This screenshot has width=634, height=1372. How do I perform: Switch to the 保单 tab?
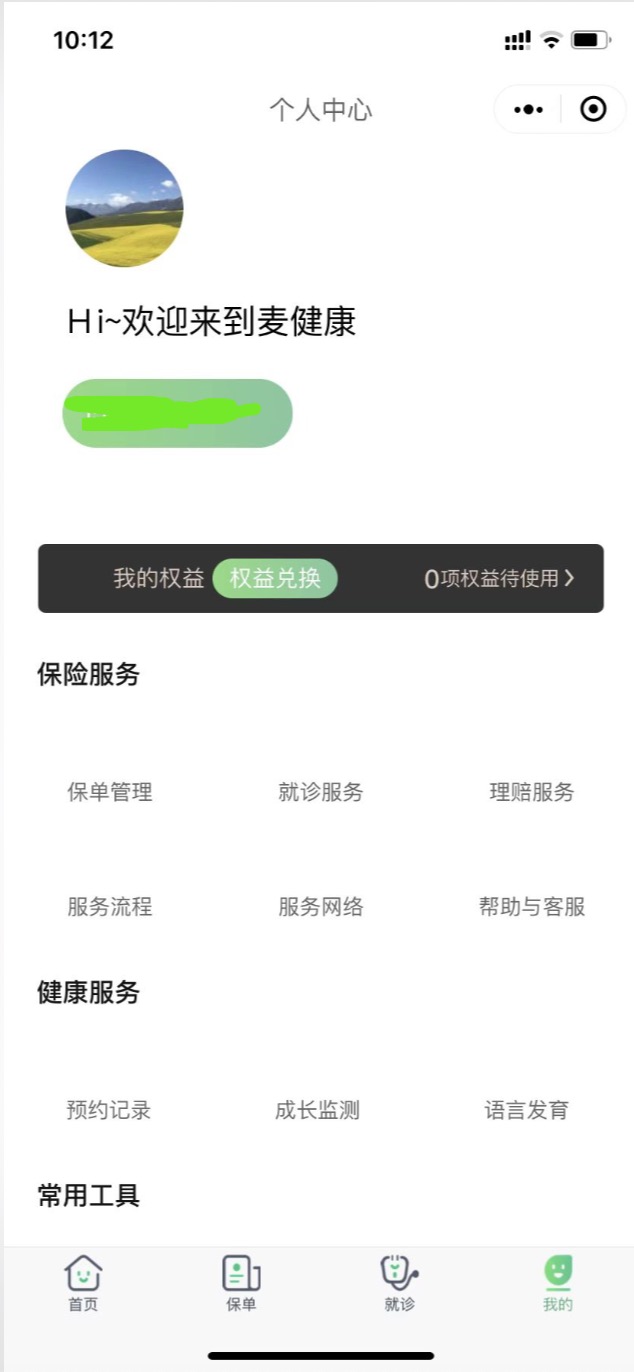click(241, 1283)
